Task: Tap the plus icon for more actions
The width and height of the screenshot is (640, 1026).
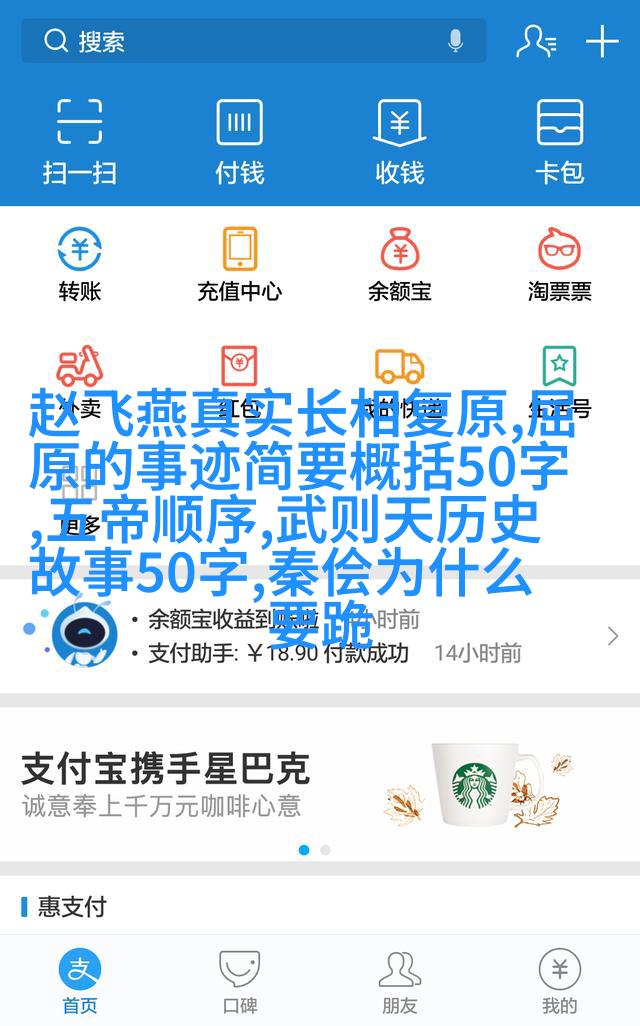Action: [602, 41]
